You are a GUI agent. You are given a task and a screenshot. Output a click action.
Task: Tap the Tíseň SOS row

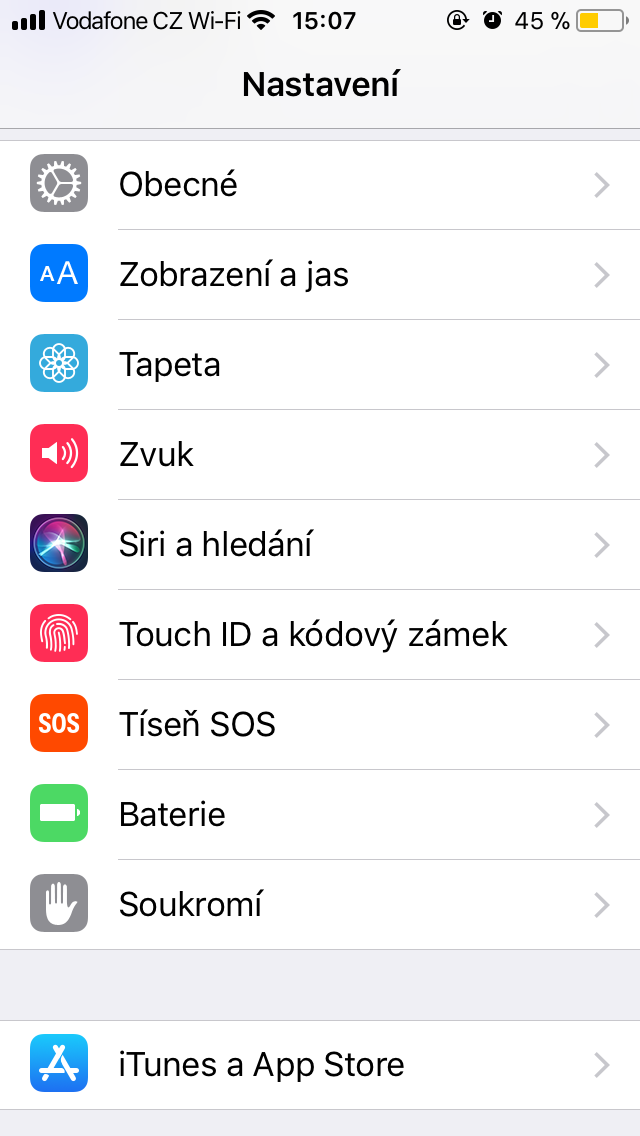coord(320,724)
